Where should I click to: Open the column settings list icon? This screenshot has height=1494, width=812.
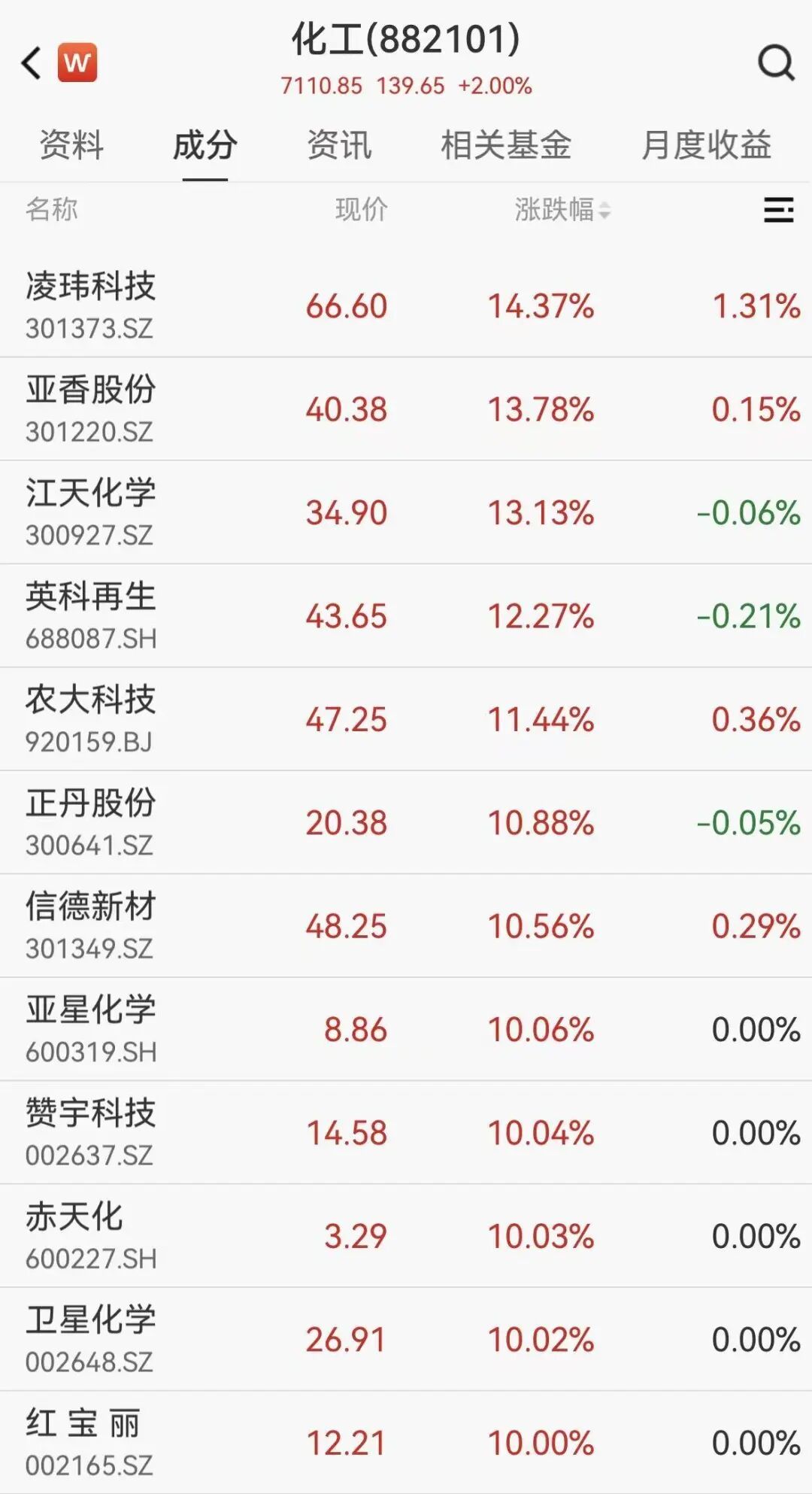[x=778, y=210]
